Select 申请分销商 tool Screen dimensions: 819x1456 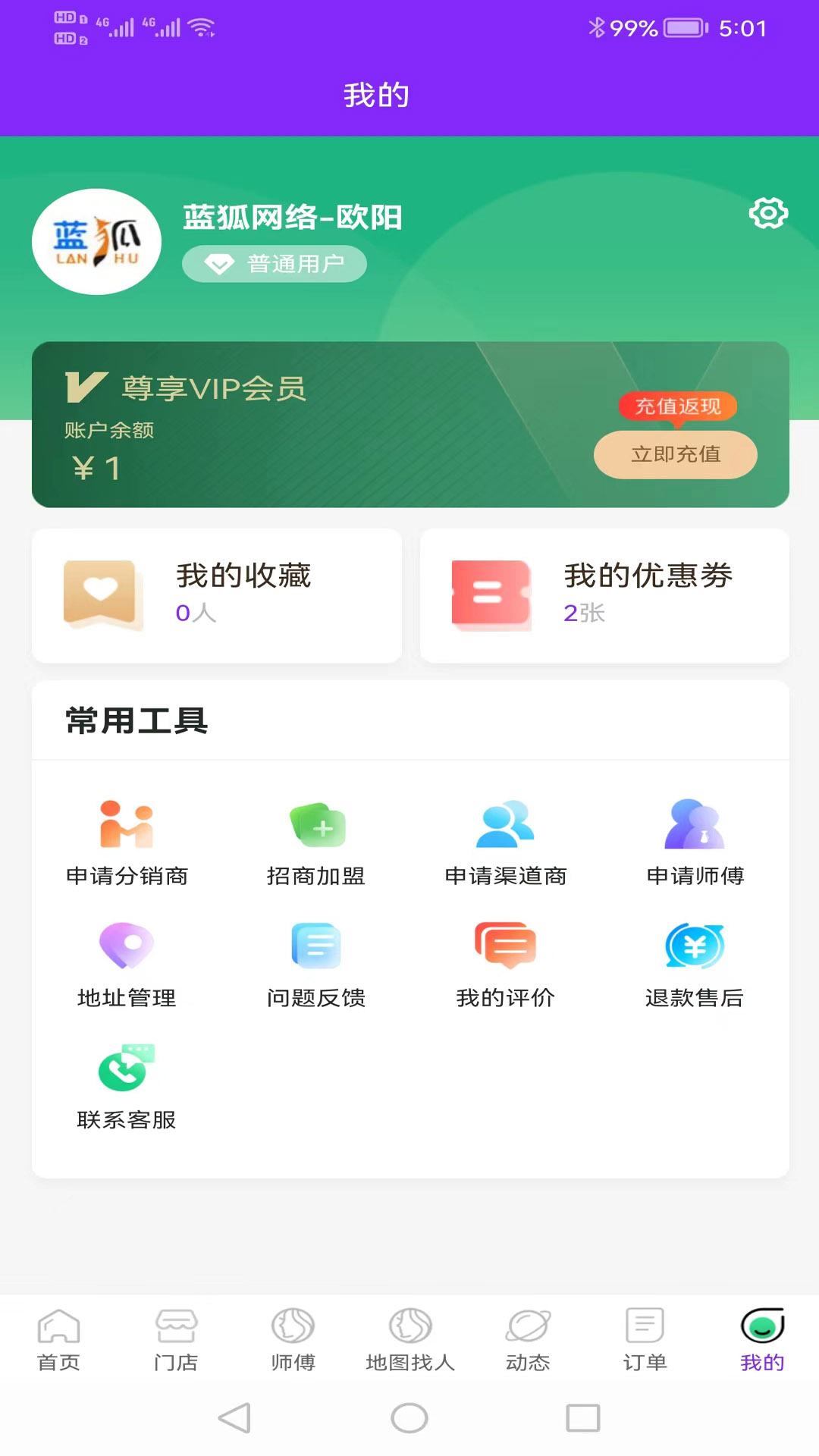pyautogui.click(x=127, y=843)
